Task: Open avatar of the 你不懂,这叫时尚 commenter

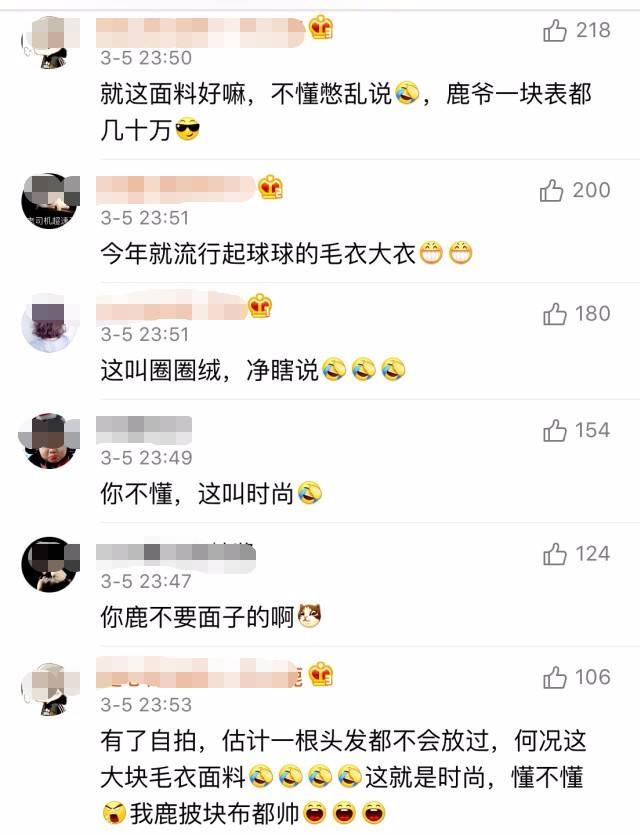Action: click(x=49, y=441)
